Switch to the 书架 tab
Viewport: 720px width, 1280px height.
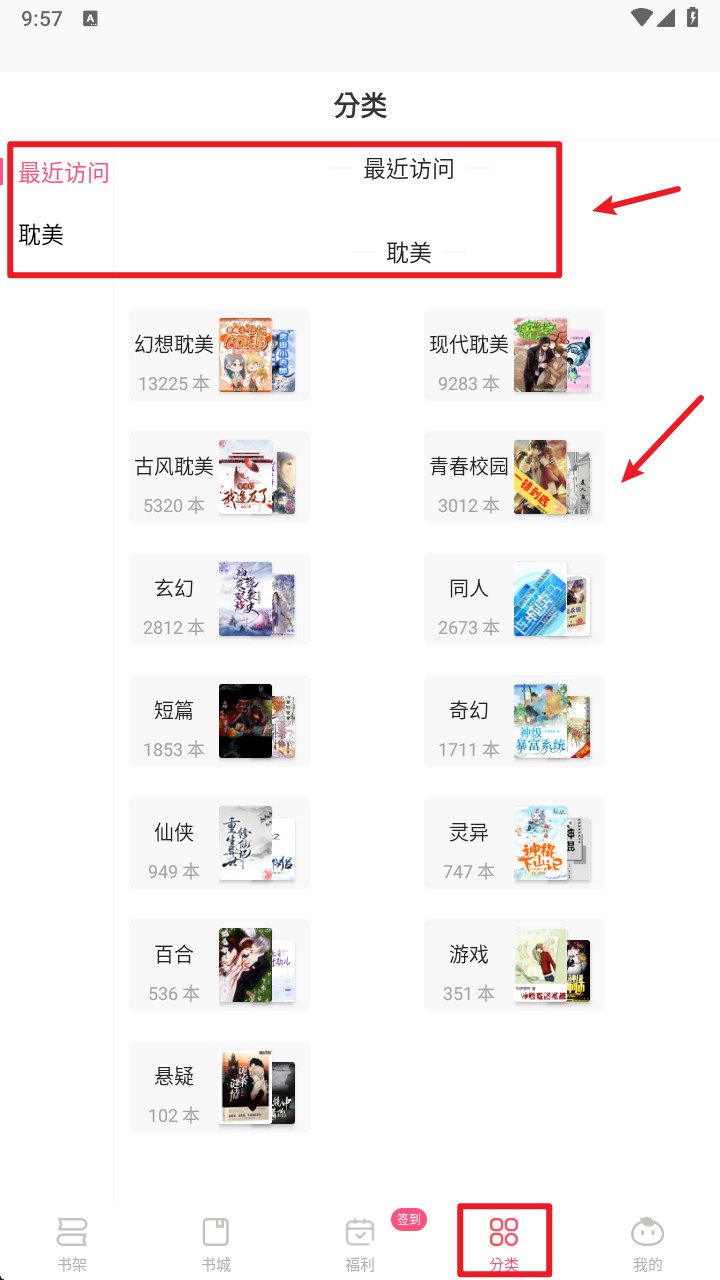click(x=72, y=1242)
